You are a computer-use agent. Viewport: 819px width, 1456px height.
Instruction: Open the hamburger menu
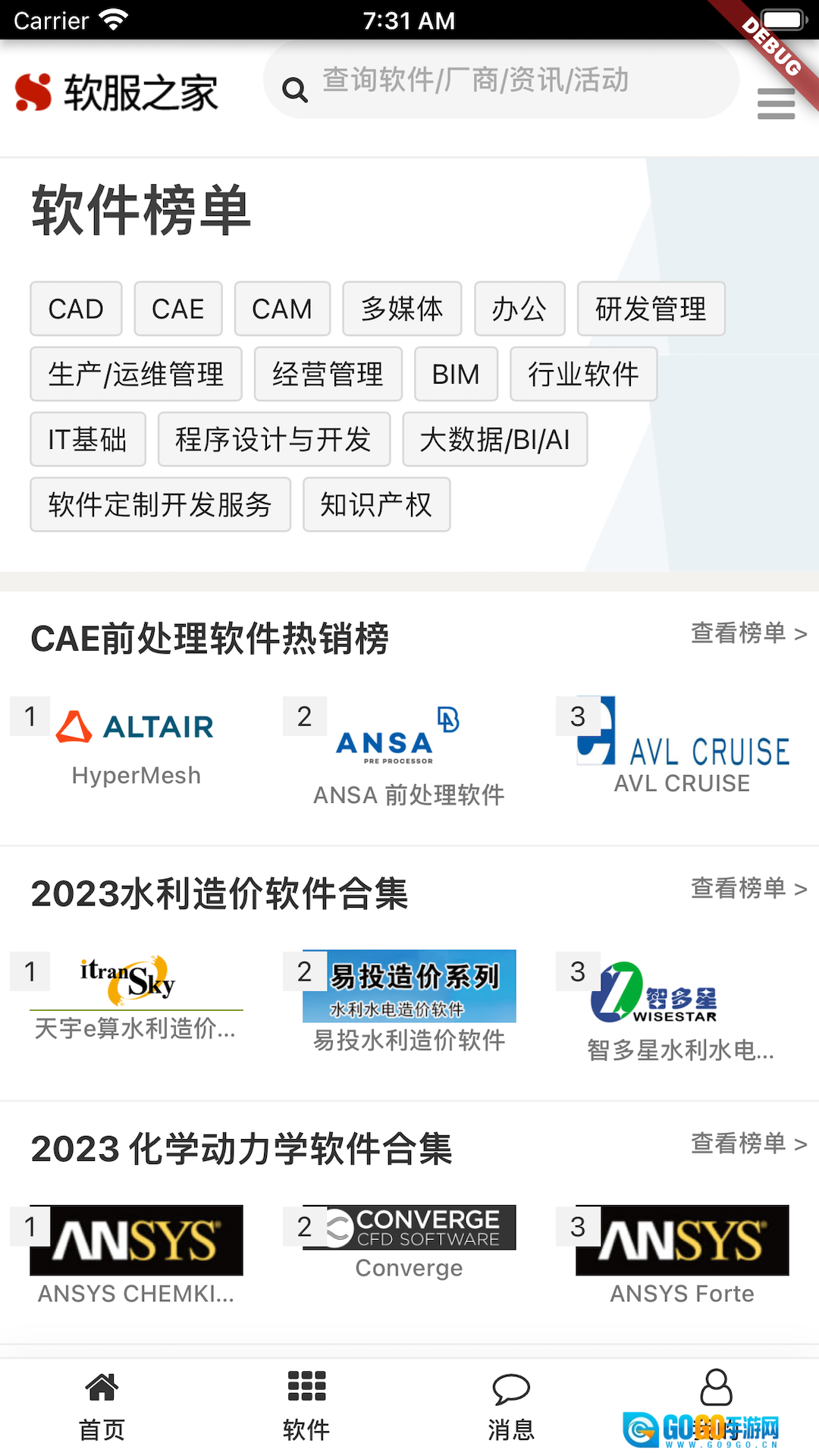tap(776, 104)
